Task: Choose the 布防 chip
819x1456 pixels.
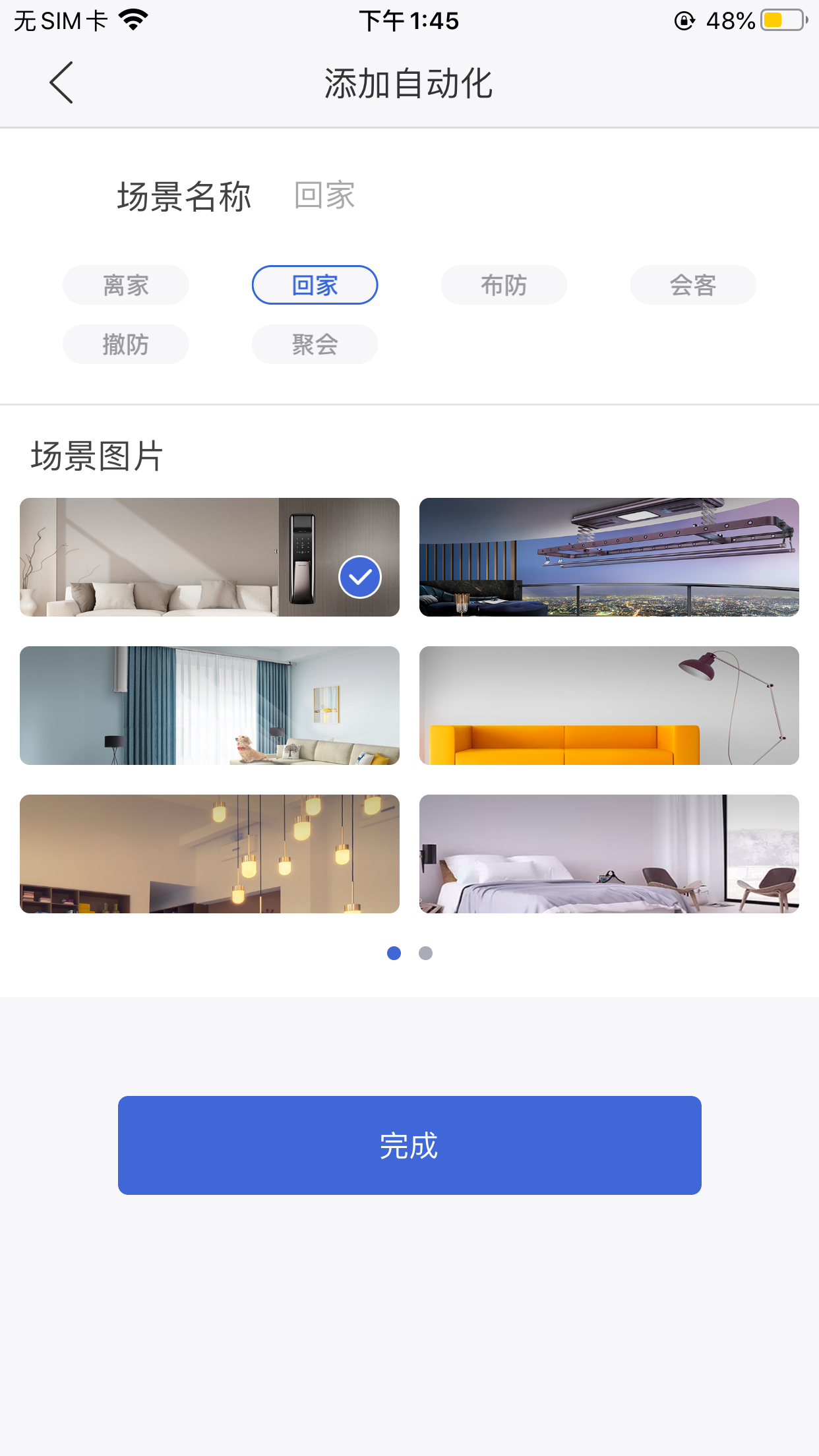Action: (x=504, y=285)
